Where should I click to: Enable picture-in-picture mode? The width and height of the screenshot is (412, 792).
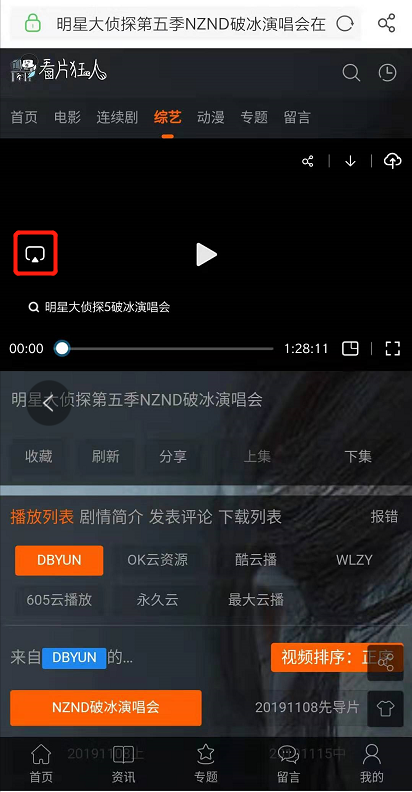click(x=350, y=349)
